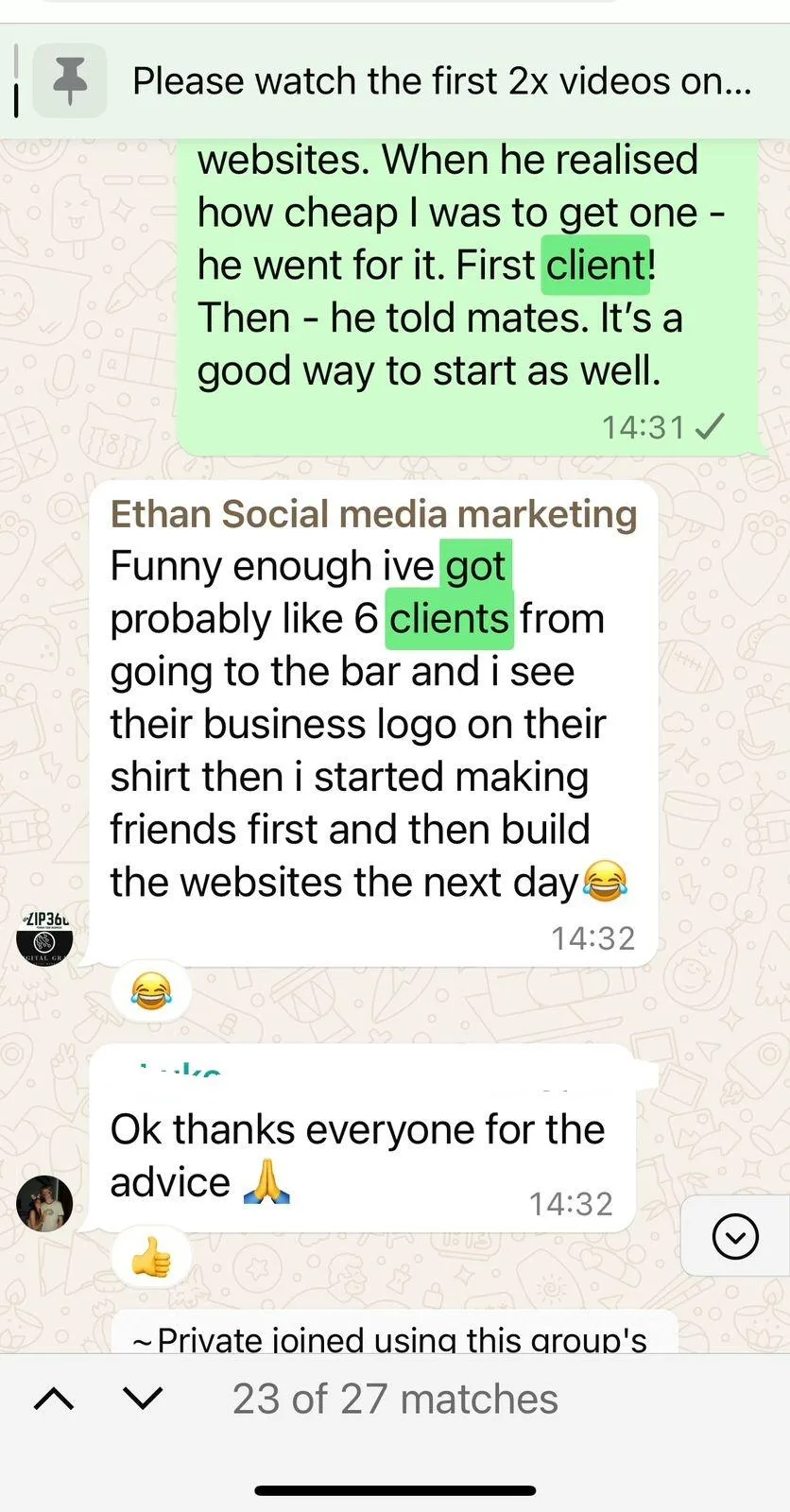Go to the next search match
The width and height of the screenshot is (790, 1512).
click(143, 1399)
